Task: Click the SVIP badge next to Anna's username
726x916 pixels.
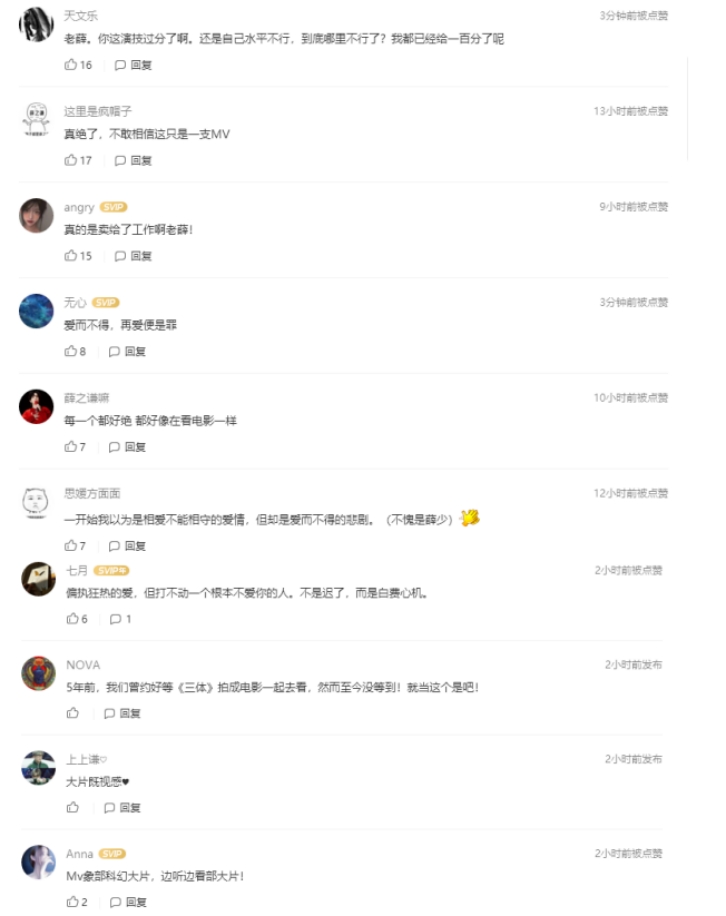Action: pyautogui.click(x=112, y=853)
